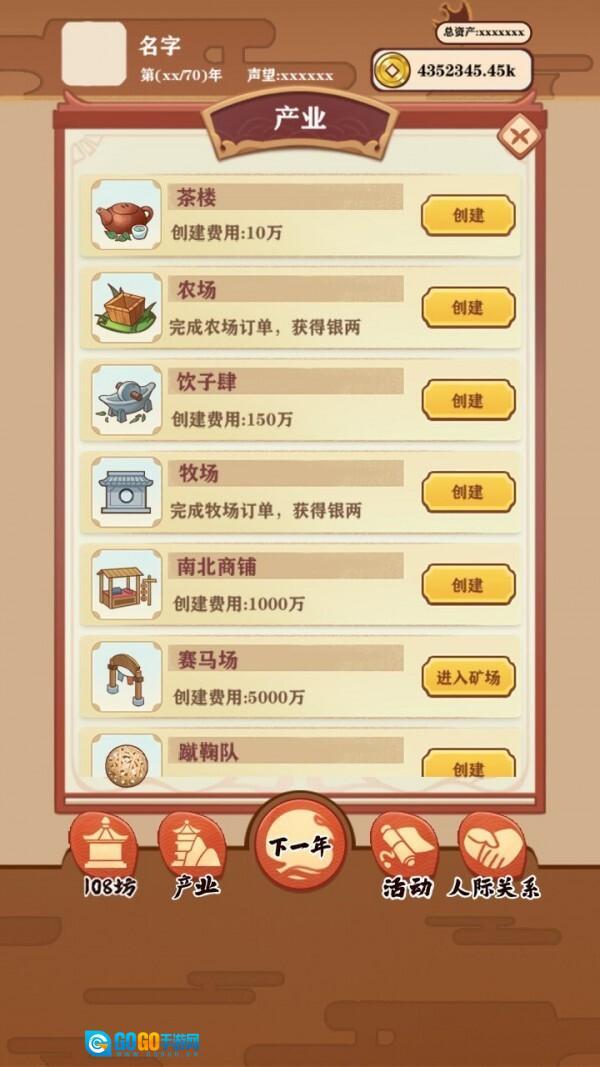
Task: Open the 活动 events tab
Action: point(405,852)
